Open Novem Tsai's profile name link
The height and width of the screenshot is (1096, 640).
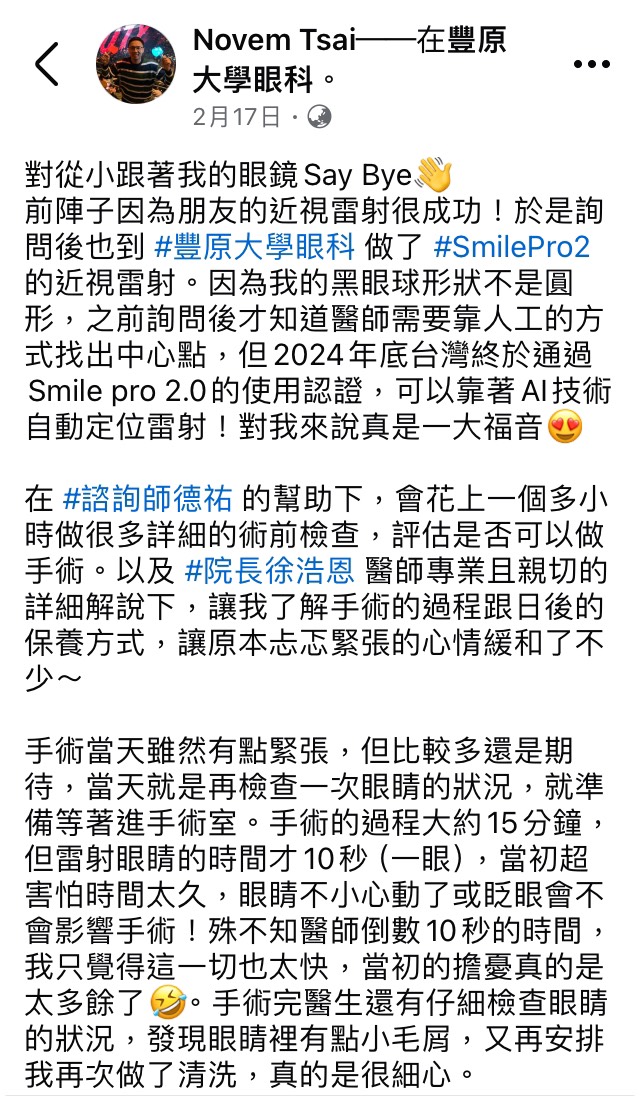tap(274, 40)
